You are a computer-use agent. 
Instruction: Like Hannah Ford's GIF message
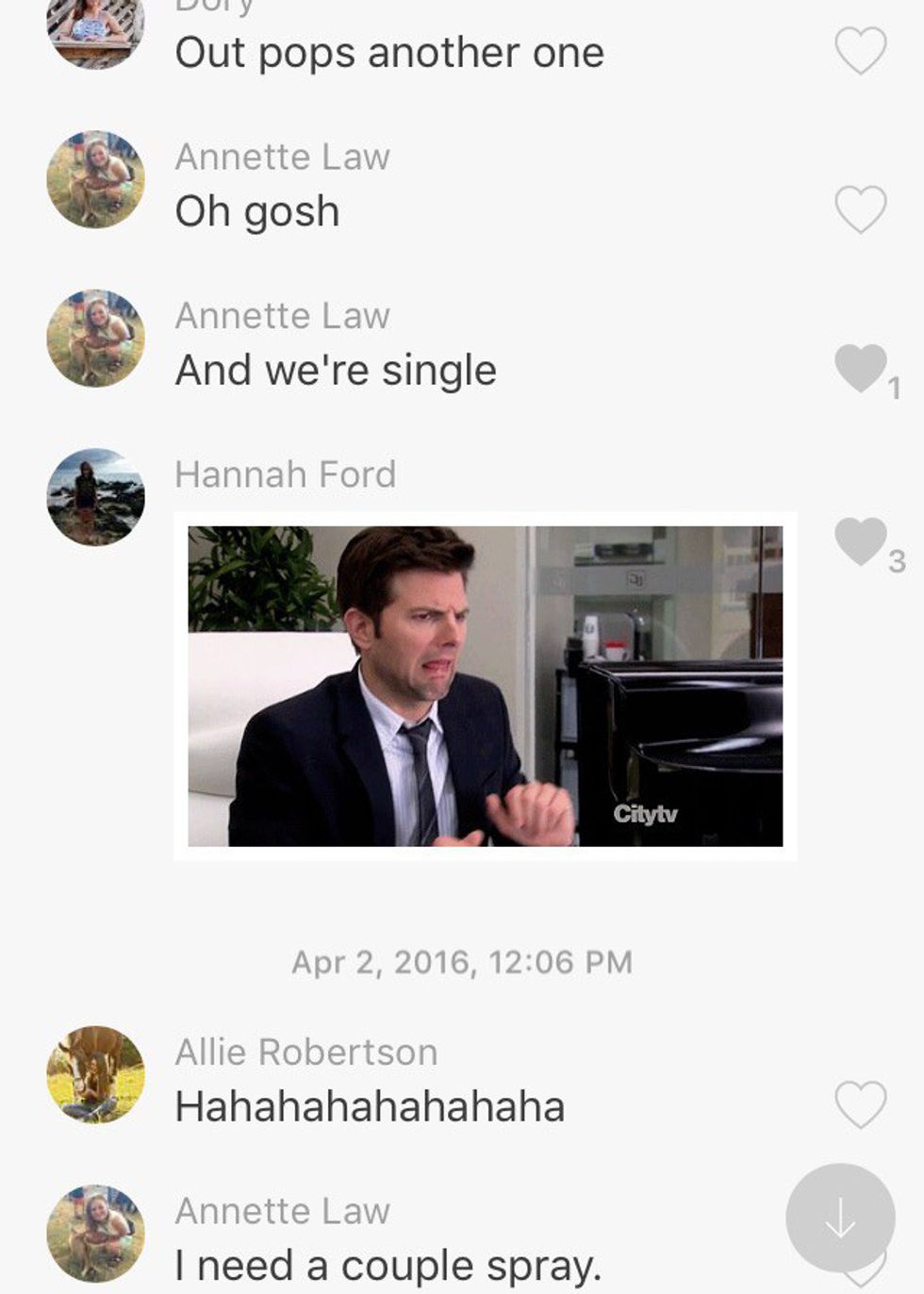[861, 541]
